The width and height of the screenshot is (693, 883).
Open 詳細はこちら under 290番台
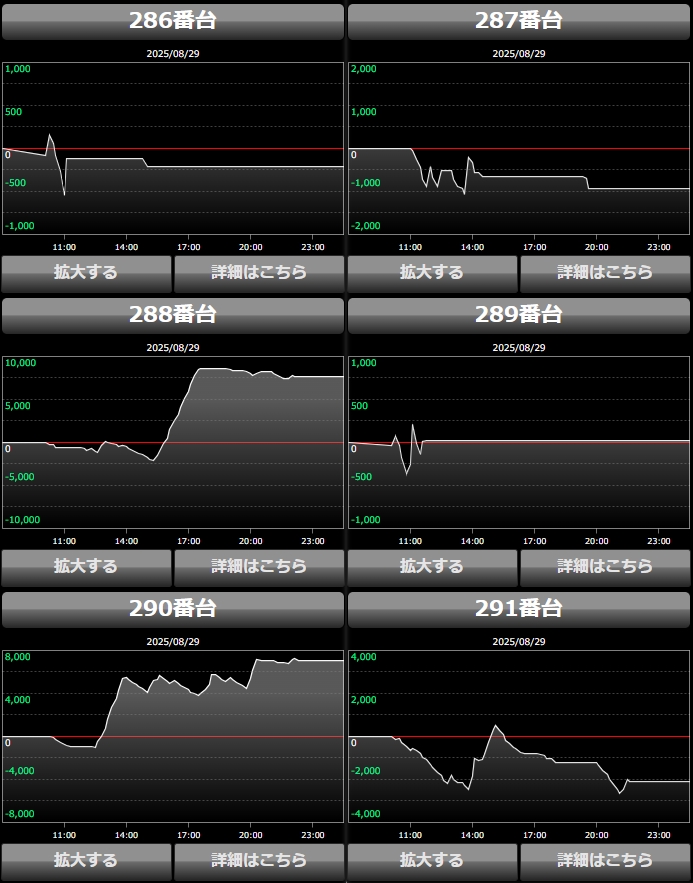[259, 860]
